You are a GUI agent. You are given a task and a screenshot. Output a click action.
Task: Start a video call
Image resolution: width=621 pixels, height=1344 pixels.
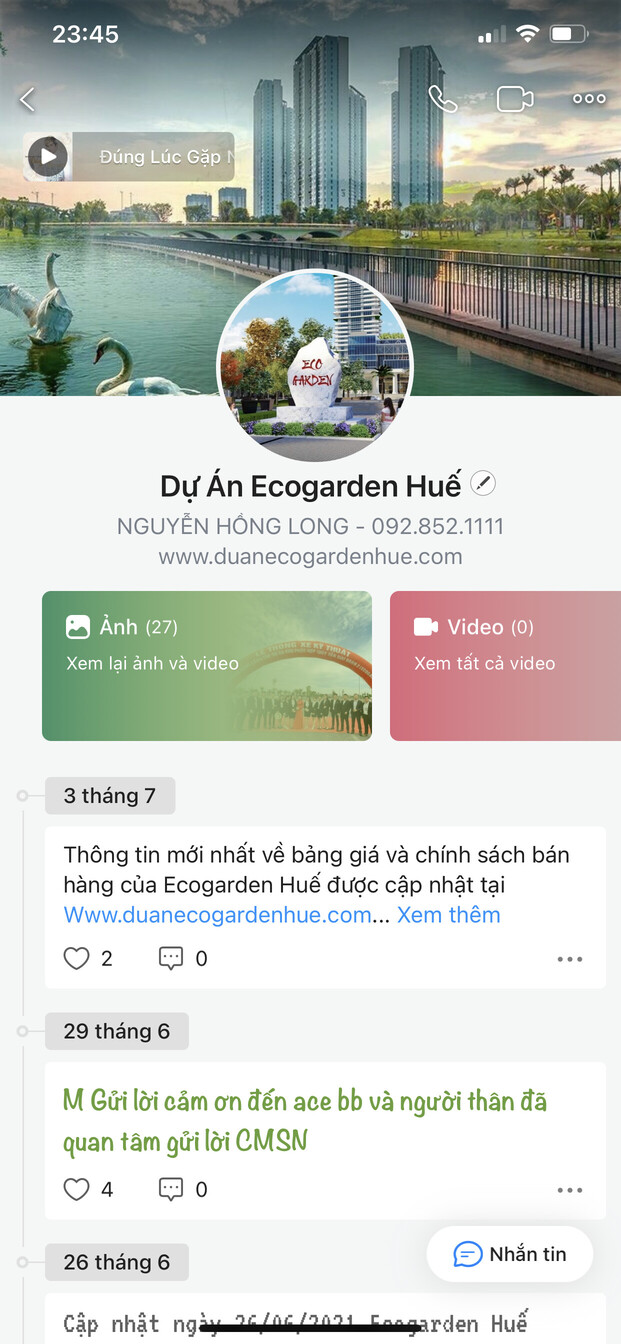click(515, 99)
